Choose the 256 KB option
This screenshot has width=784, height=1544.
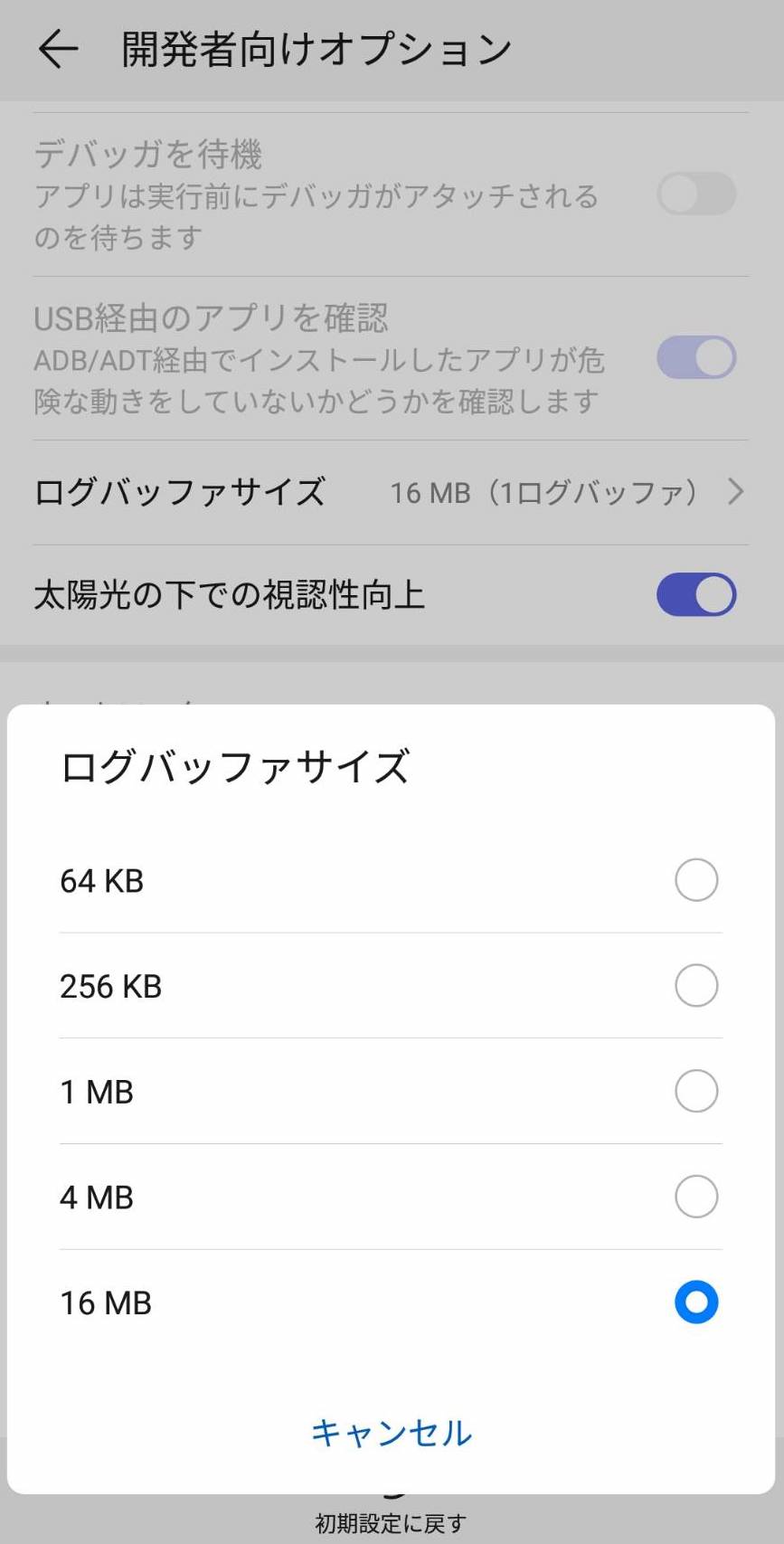click(391, 985)
